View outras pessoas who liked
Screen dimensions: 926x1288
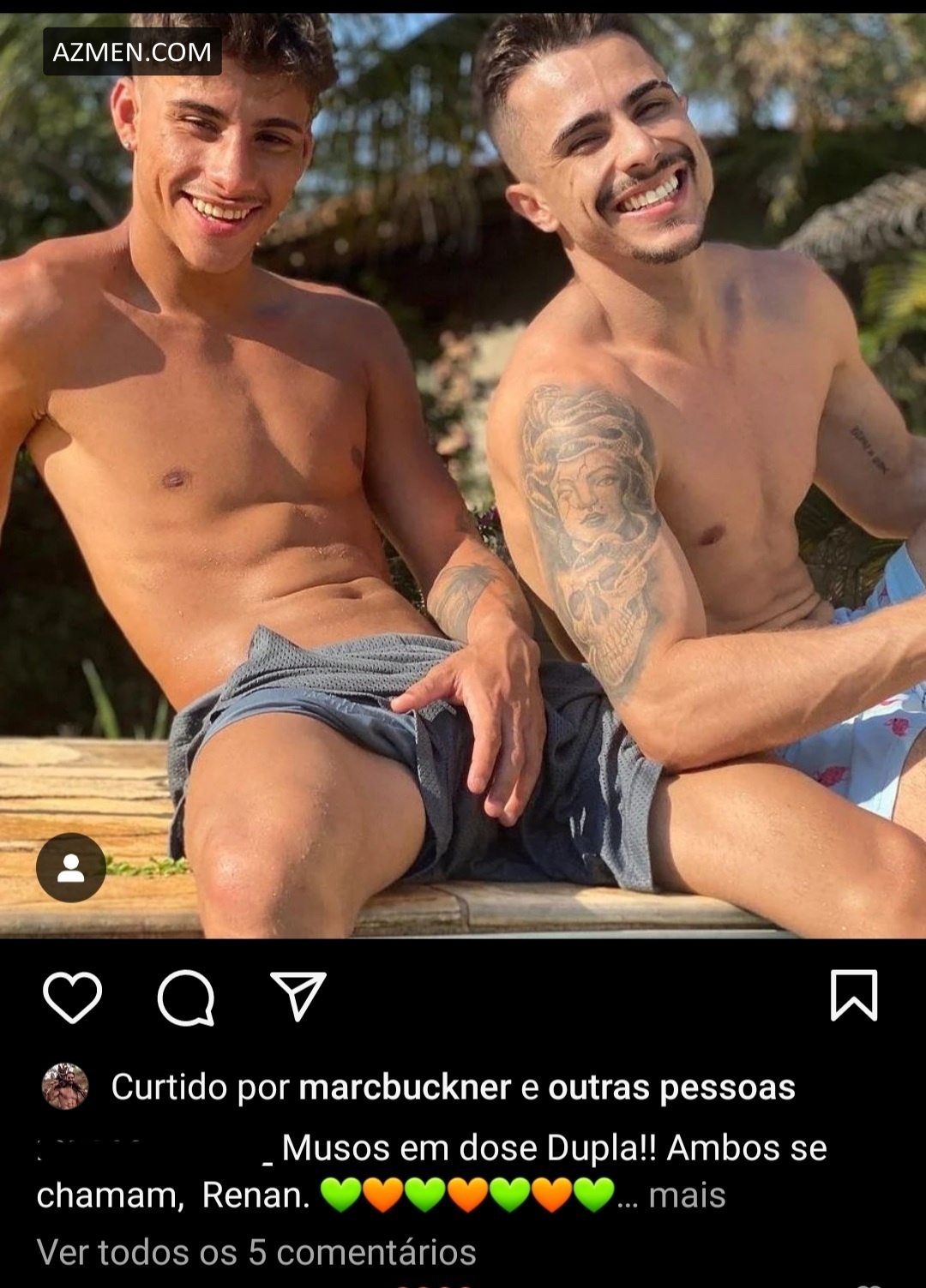[x=671, y=1087]
